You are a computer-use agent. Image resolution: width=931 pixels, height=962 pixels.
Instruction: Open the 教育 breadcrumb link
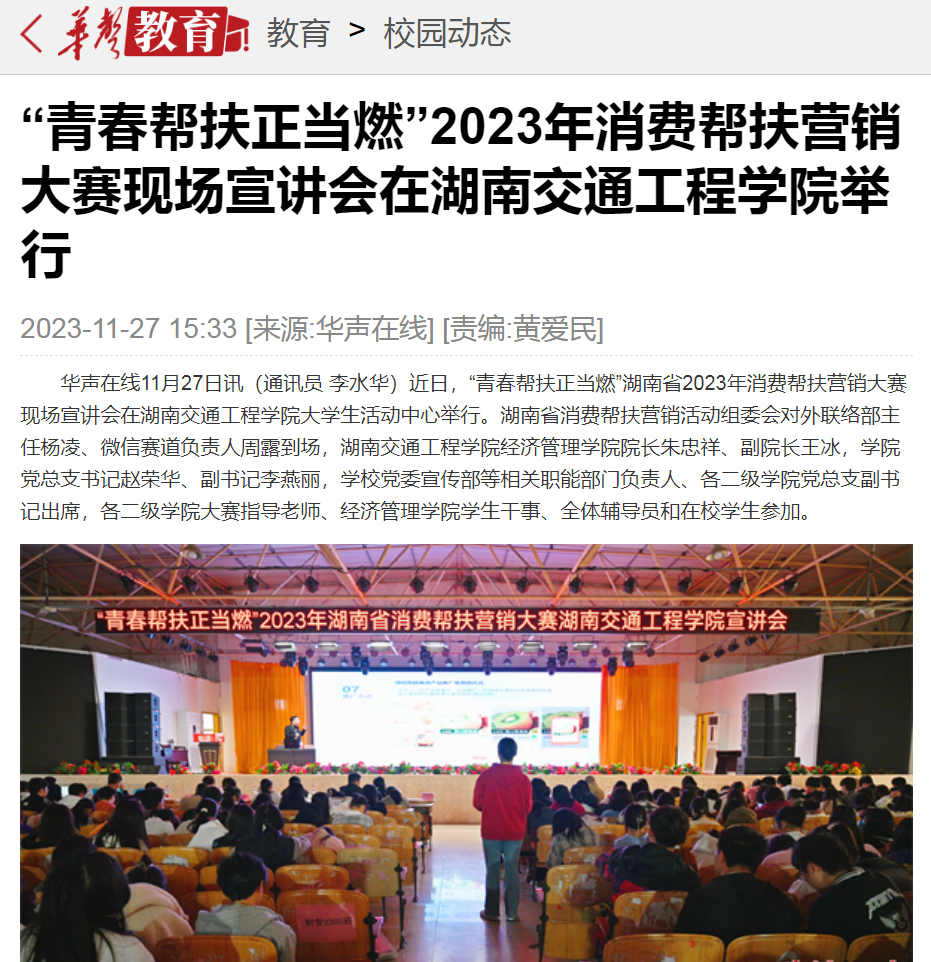[x=298, y=34]
